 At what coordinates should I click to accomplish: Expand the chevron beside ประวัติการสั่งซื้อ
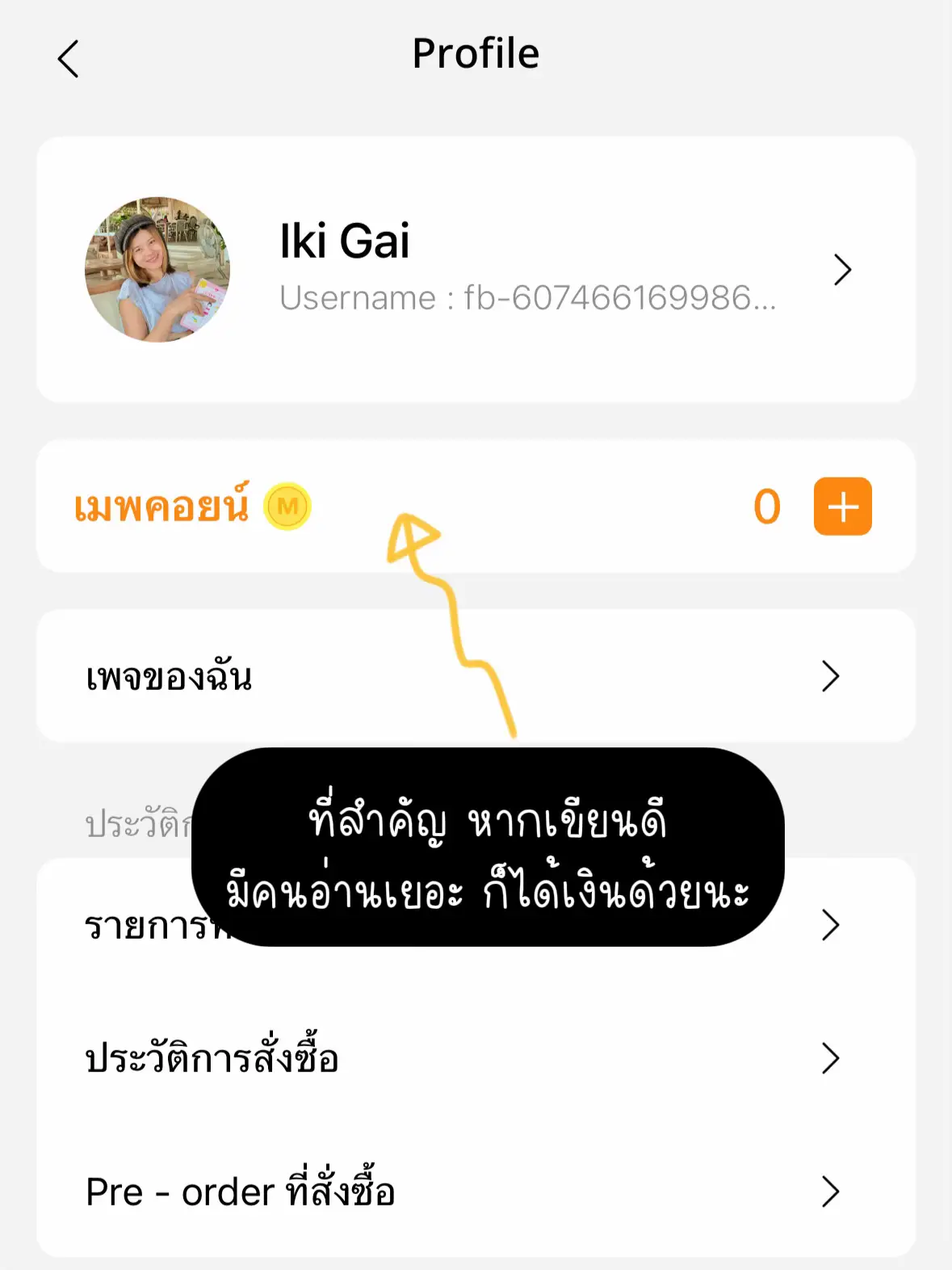tap(829, 1059)
